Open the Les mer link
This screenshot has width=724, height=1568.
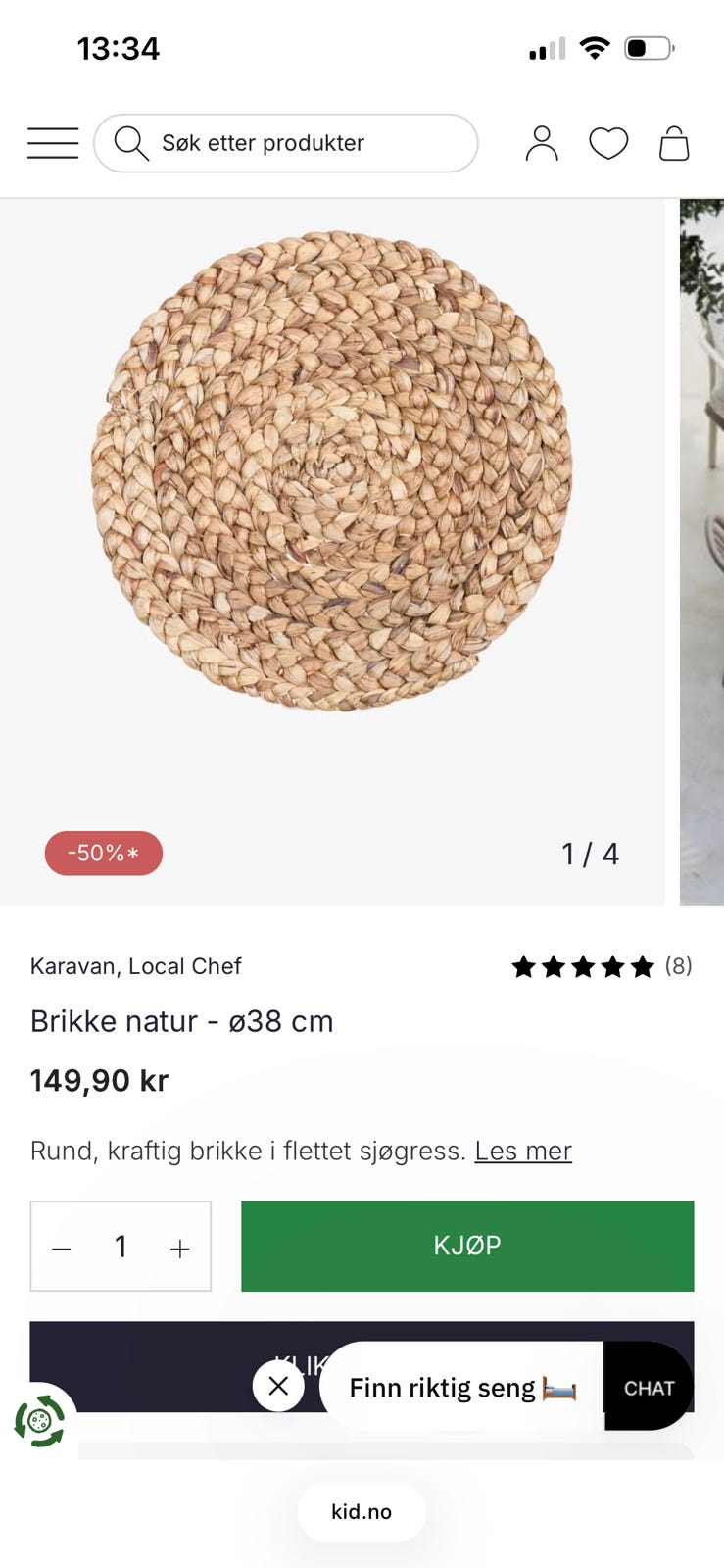(x=523, y=1151)
